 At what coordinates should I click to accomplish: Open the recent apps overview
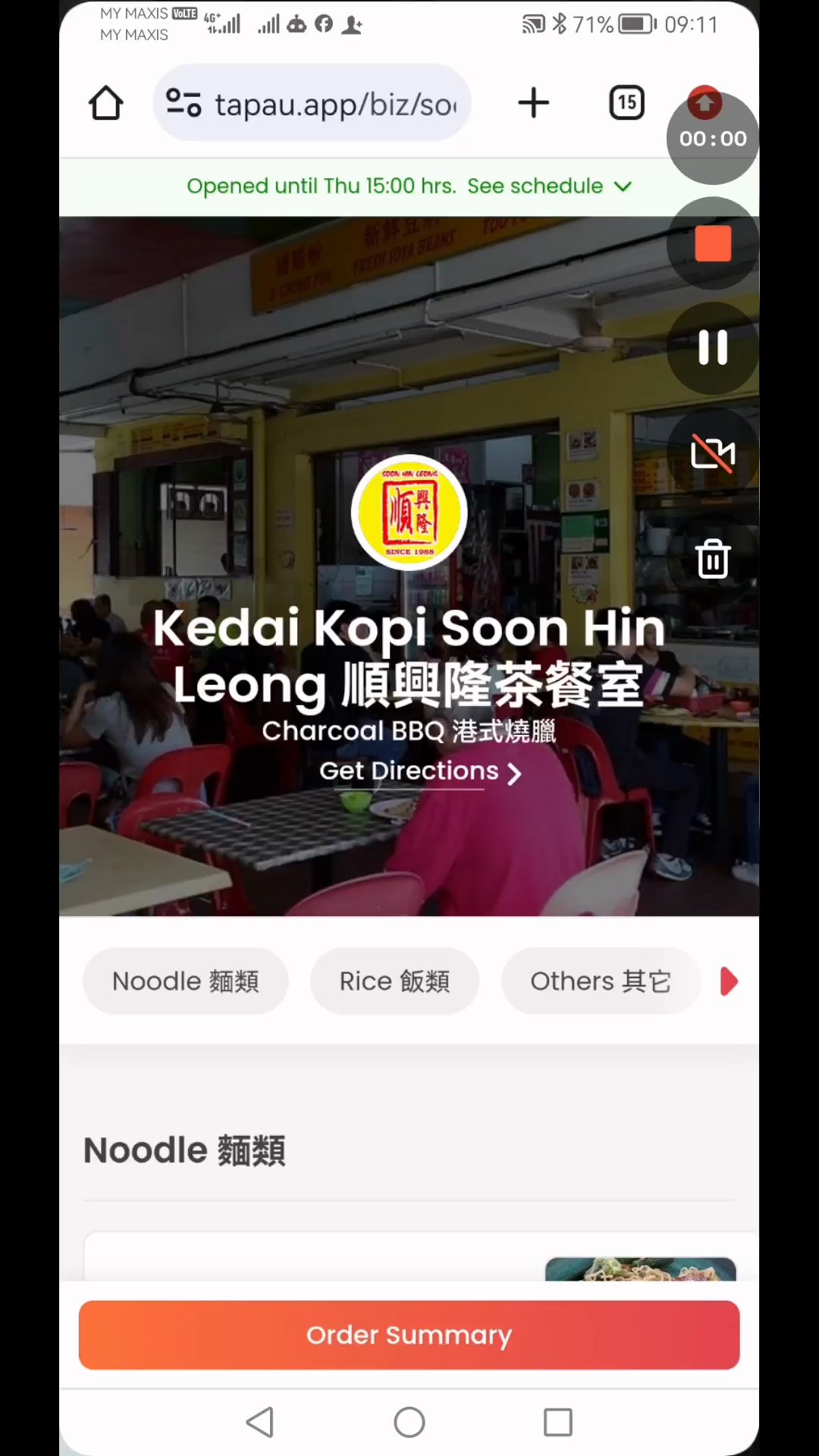[558, 1423]
